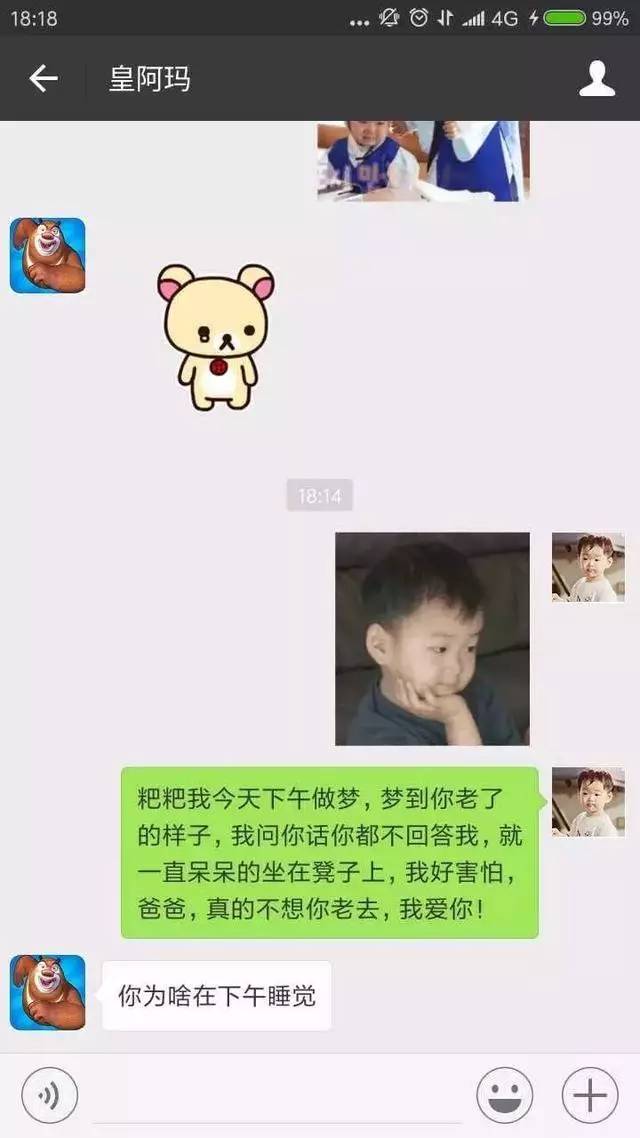This screenshot has height=1138, width=640.
Task: Open own avatar next to green message
Action: 588,802
